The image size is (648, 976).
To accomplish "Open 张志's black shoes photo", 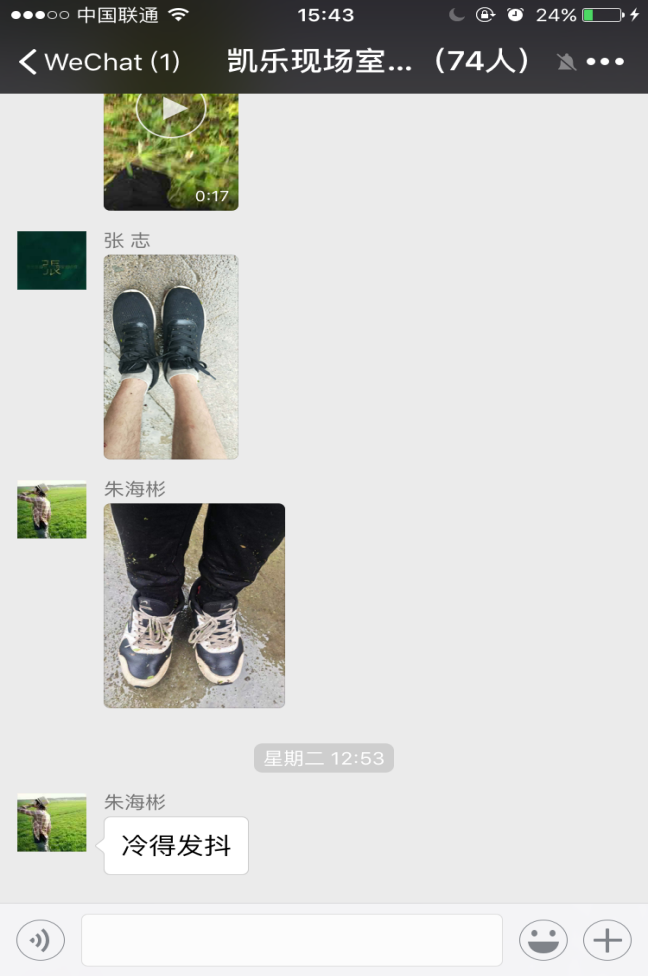I will [171, 356].
